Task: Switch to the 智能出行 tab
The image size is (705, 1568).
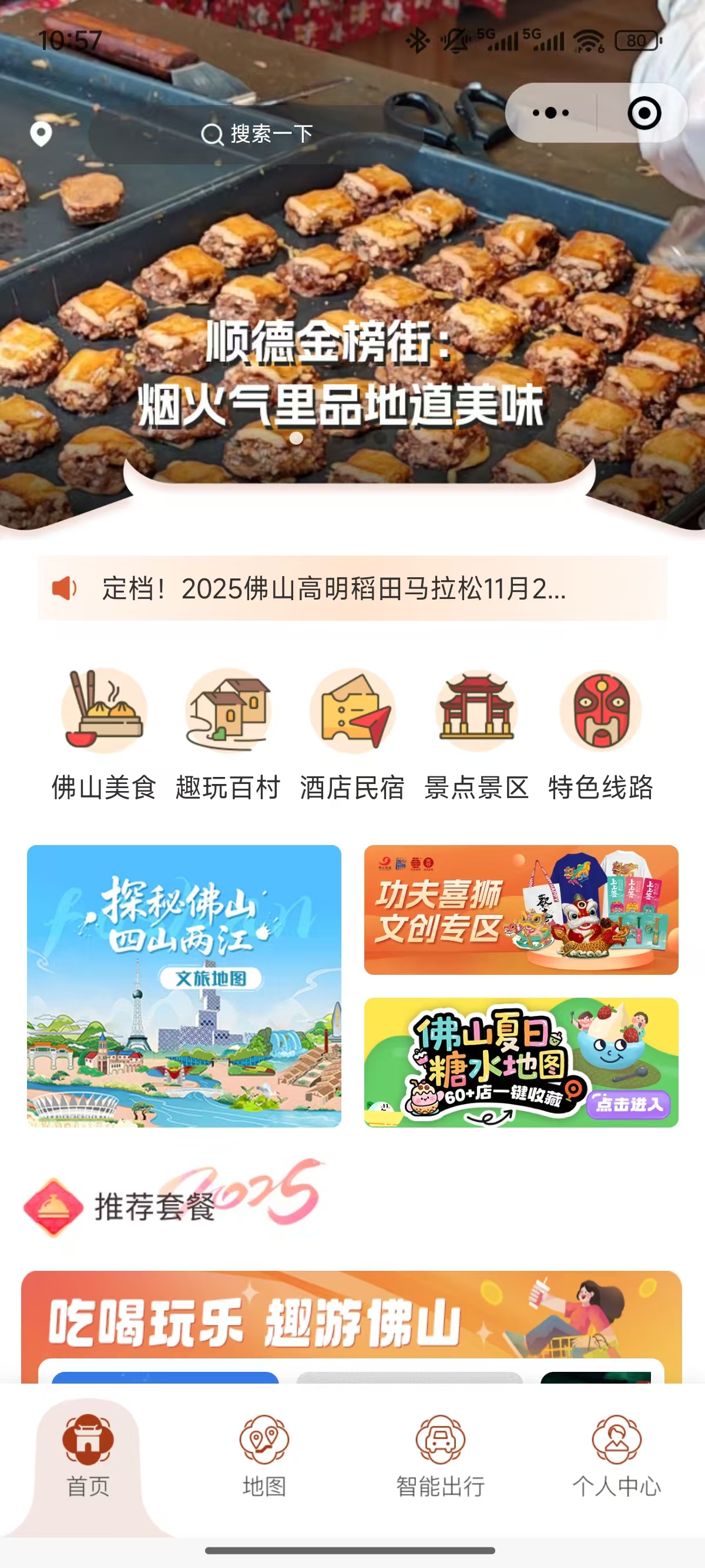Action: click(x=440, y=1455)
